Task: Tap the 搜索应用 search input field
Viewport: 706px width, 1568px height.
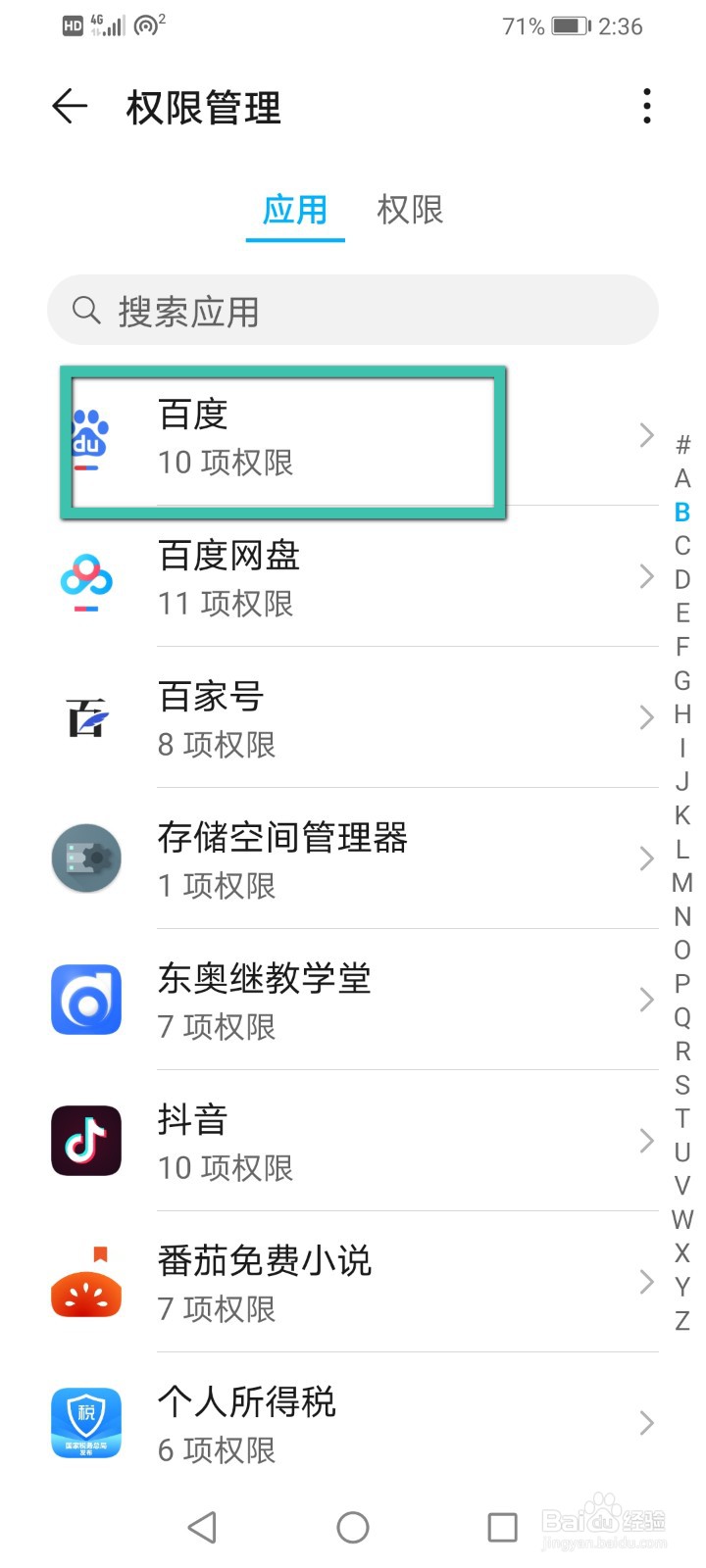Action: [x=353, y=311]
